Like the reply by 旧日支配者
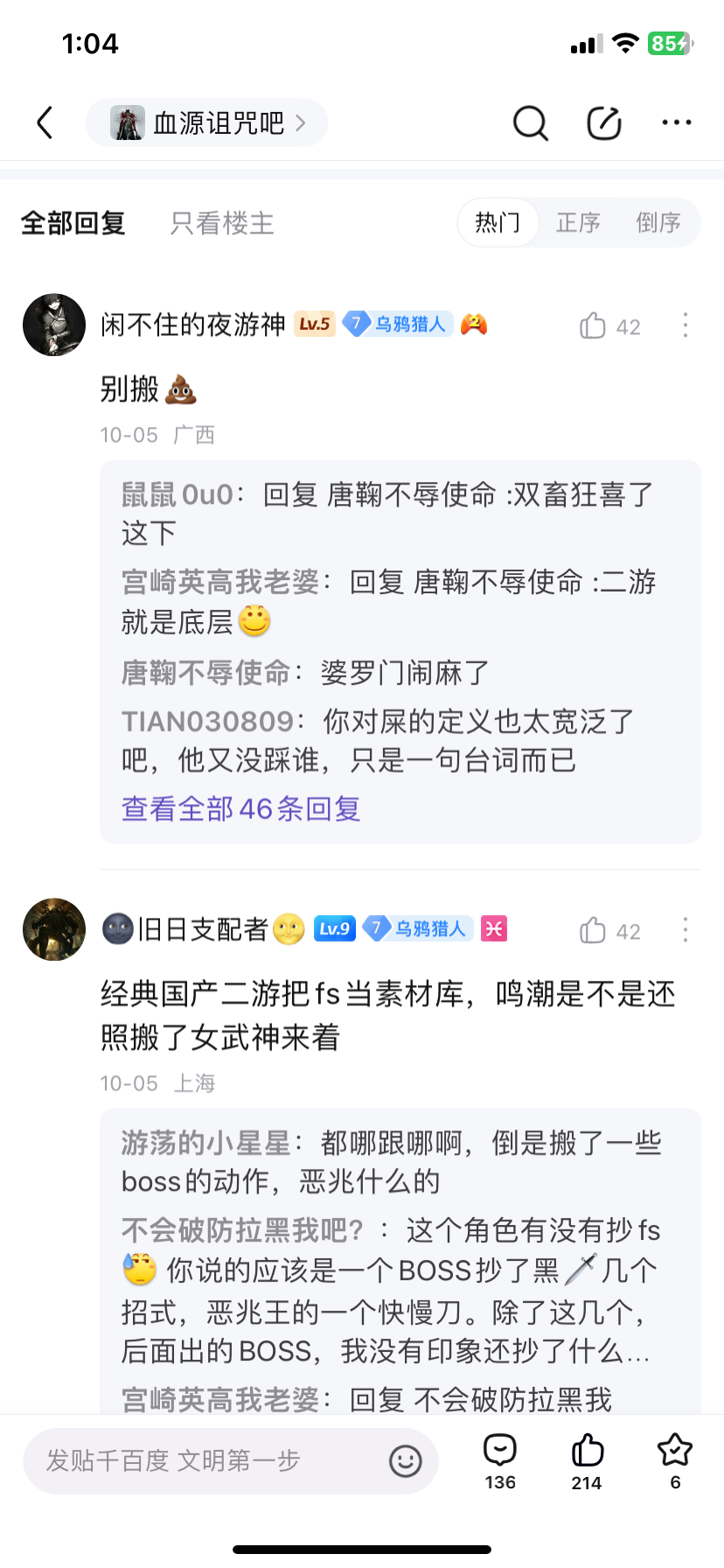This screenshot has height=1568, width=724. [594, 930]
